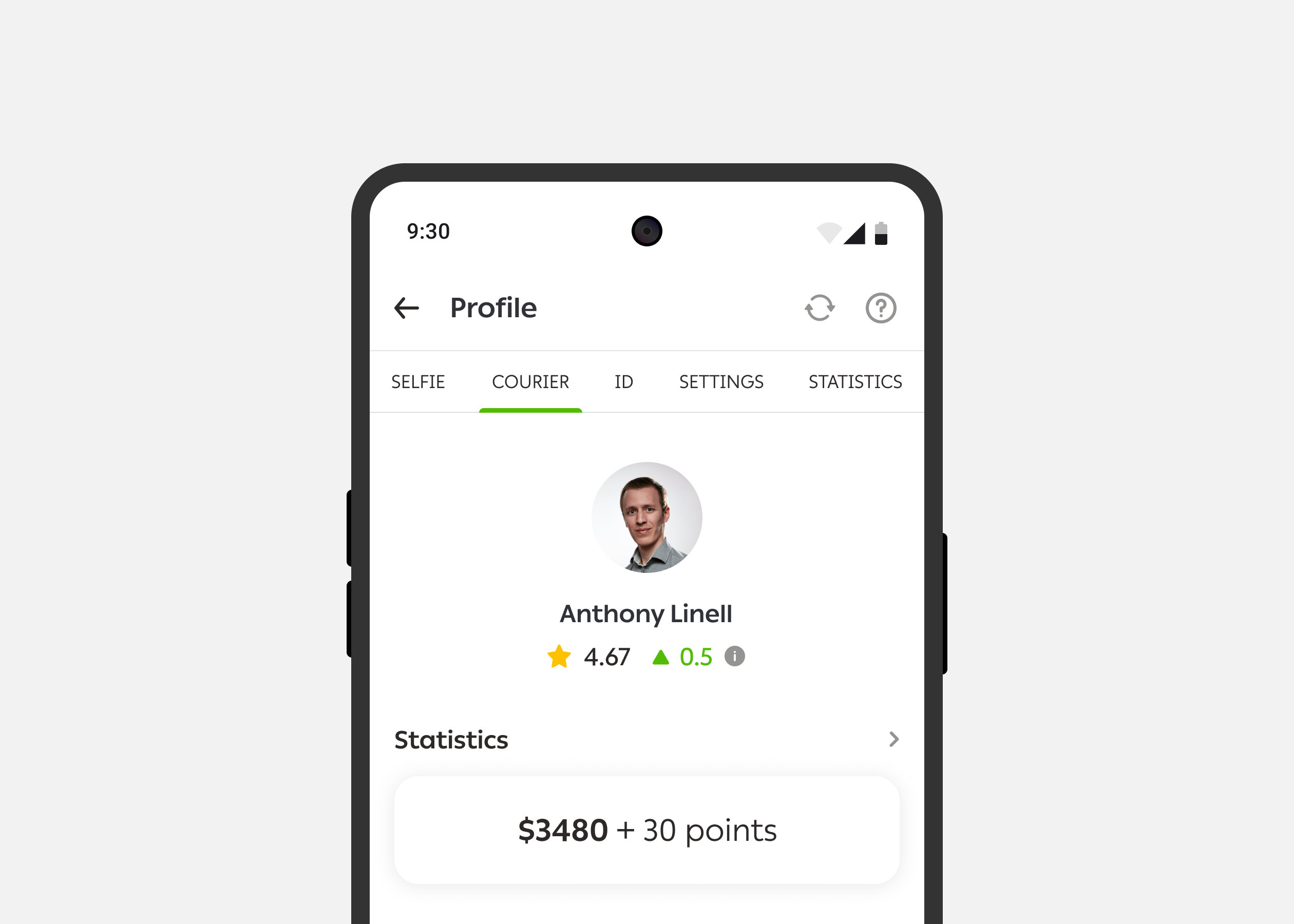Open the Settings tab
The height and width of the screenshot is (924, 1294).
tap(721, 382)
